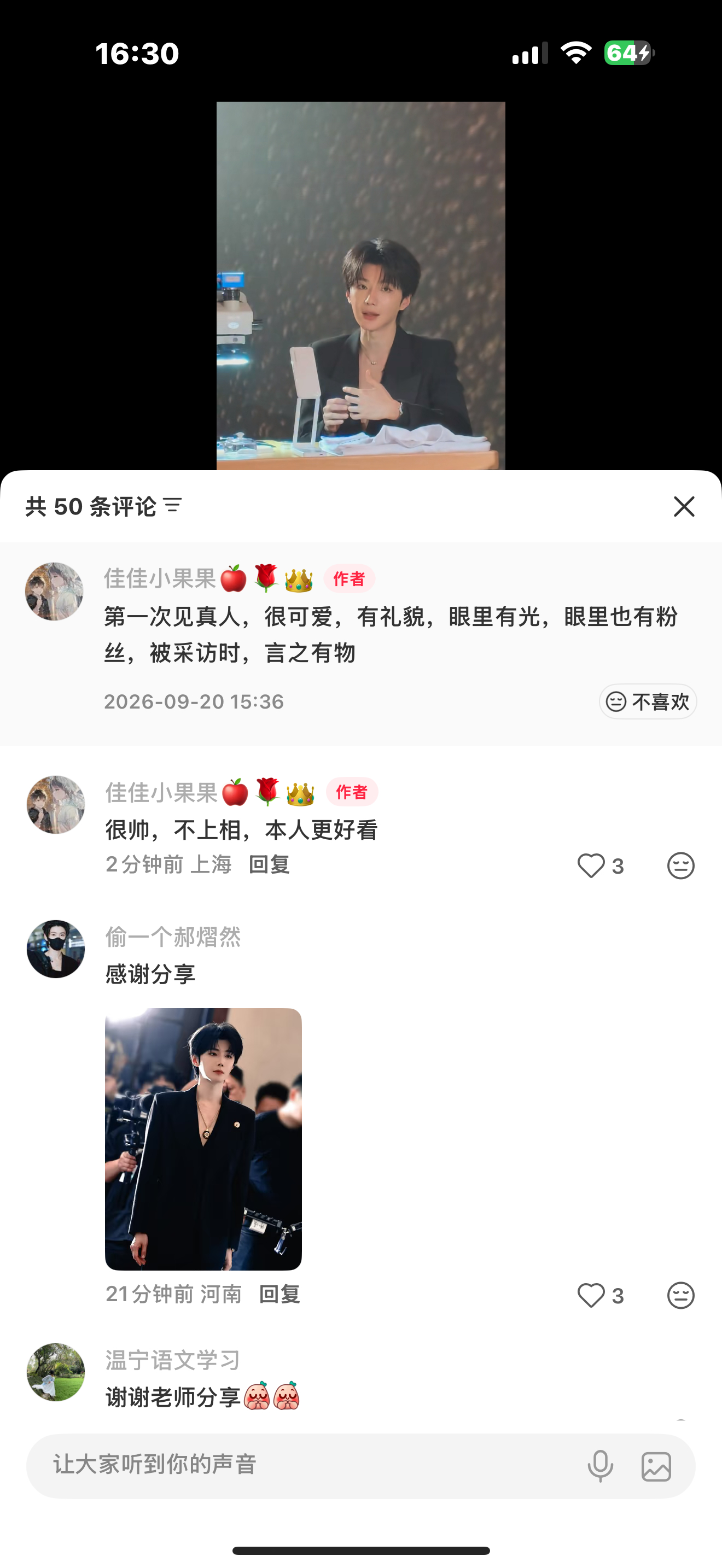This screenshot has width=722, height=1568.
Task: Tap the video preview above the comments
Action: click(x=361, y=285)
